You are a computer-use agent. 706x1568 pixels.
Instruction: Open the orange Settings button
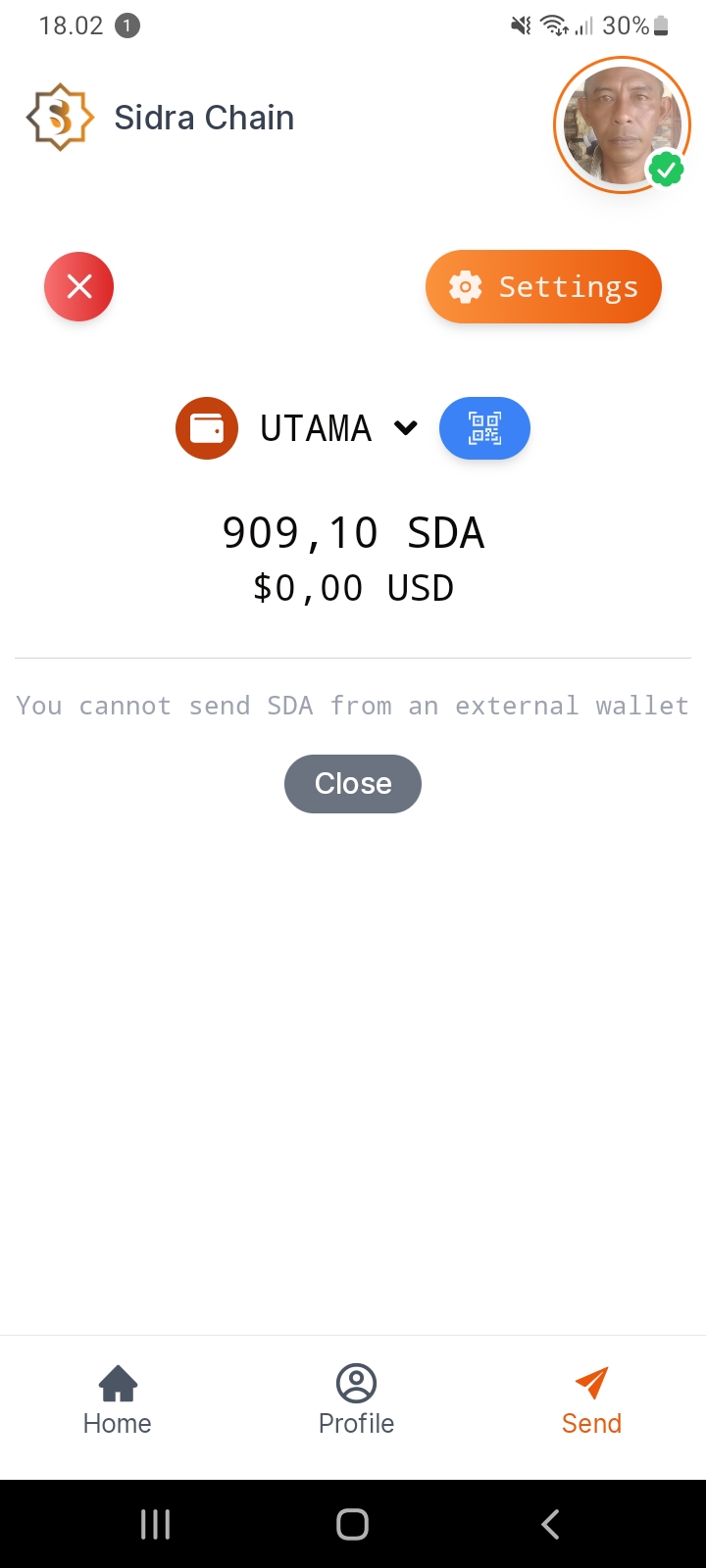543,286
